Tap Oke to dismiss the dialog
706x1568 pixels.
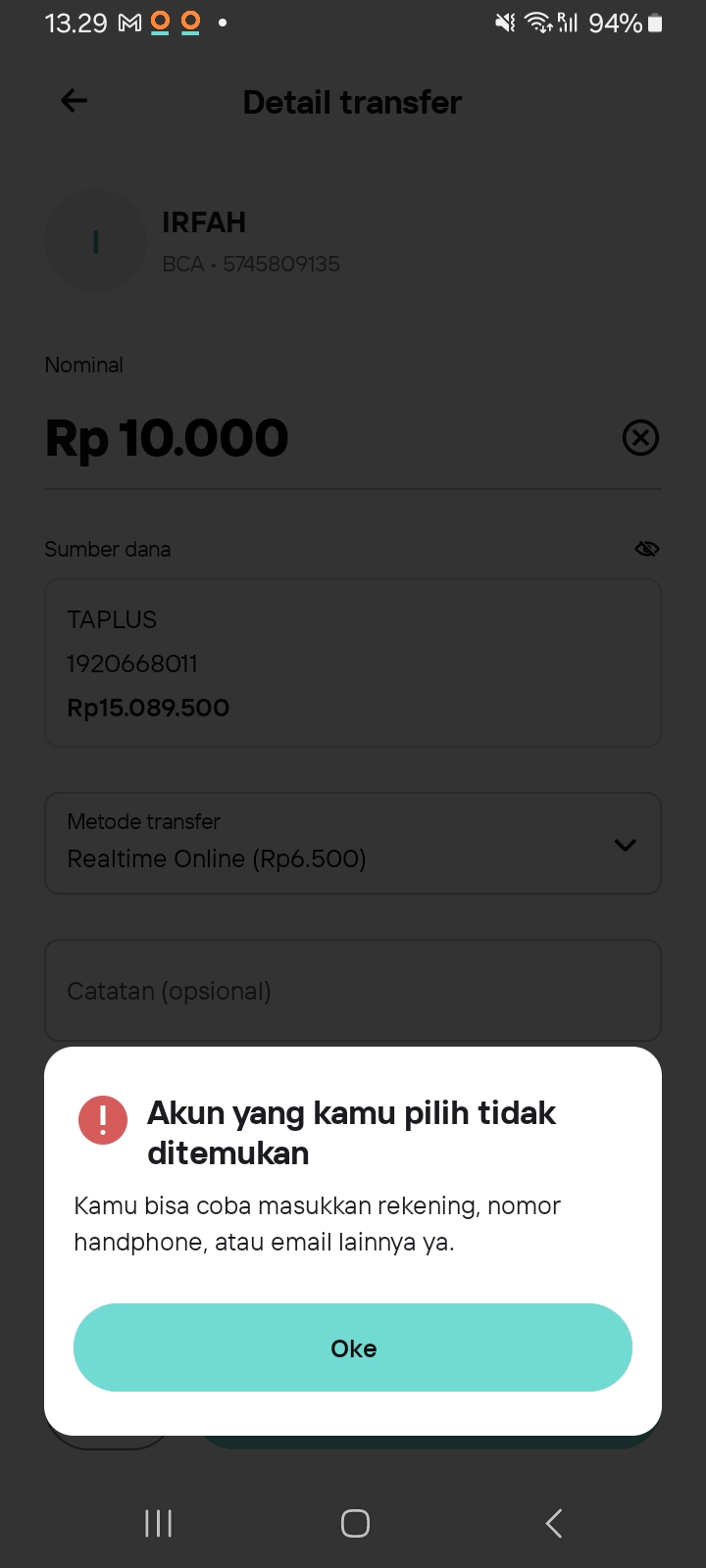[x=353, y=1347]
